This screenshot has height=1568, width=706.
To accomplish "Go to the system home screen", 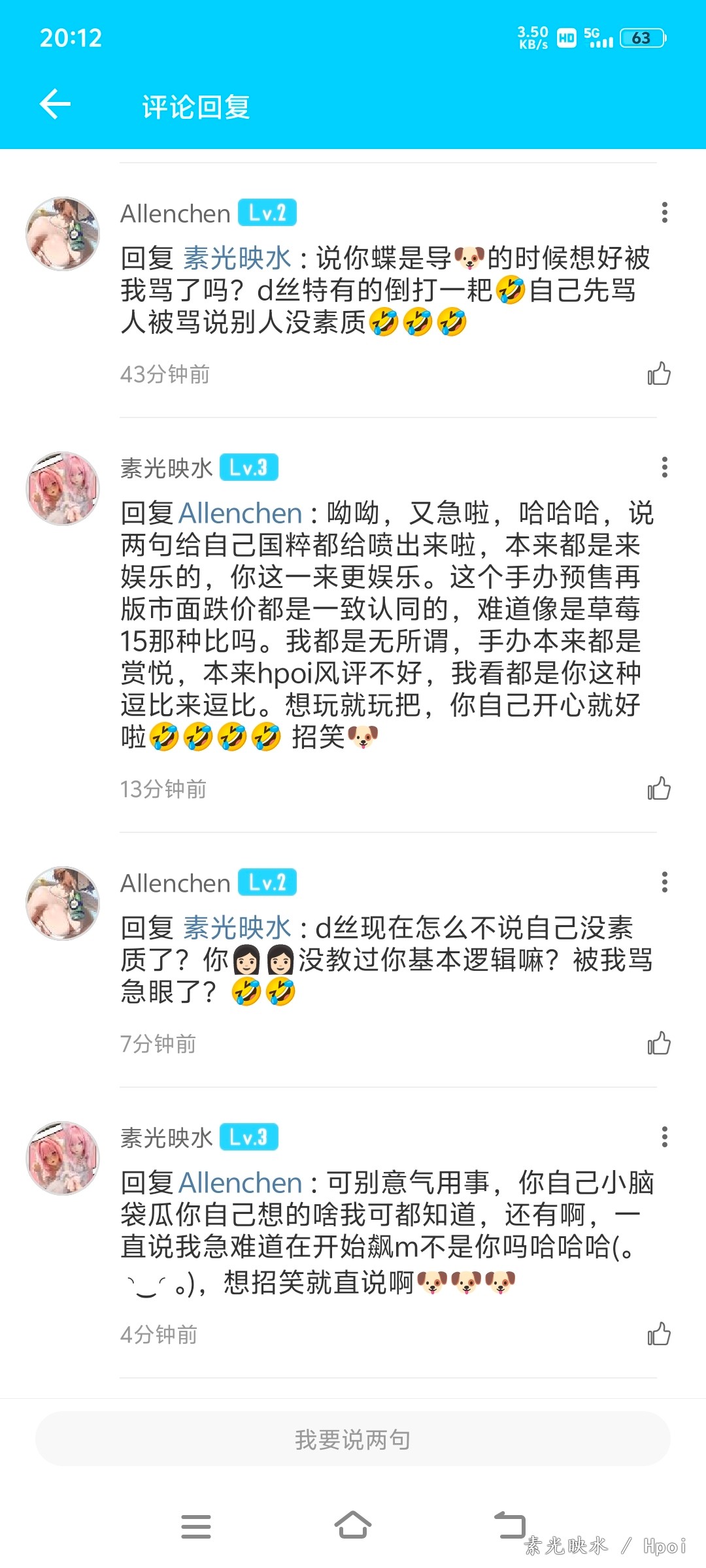I will [353, 1526].
